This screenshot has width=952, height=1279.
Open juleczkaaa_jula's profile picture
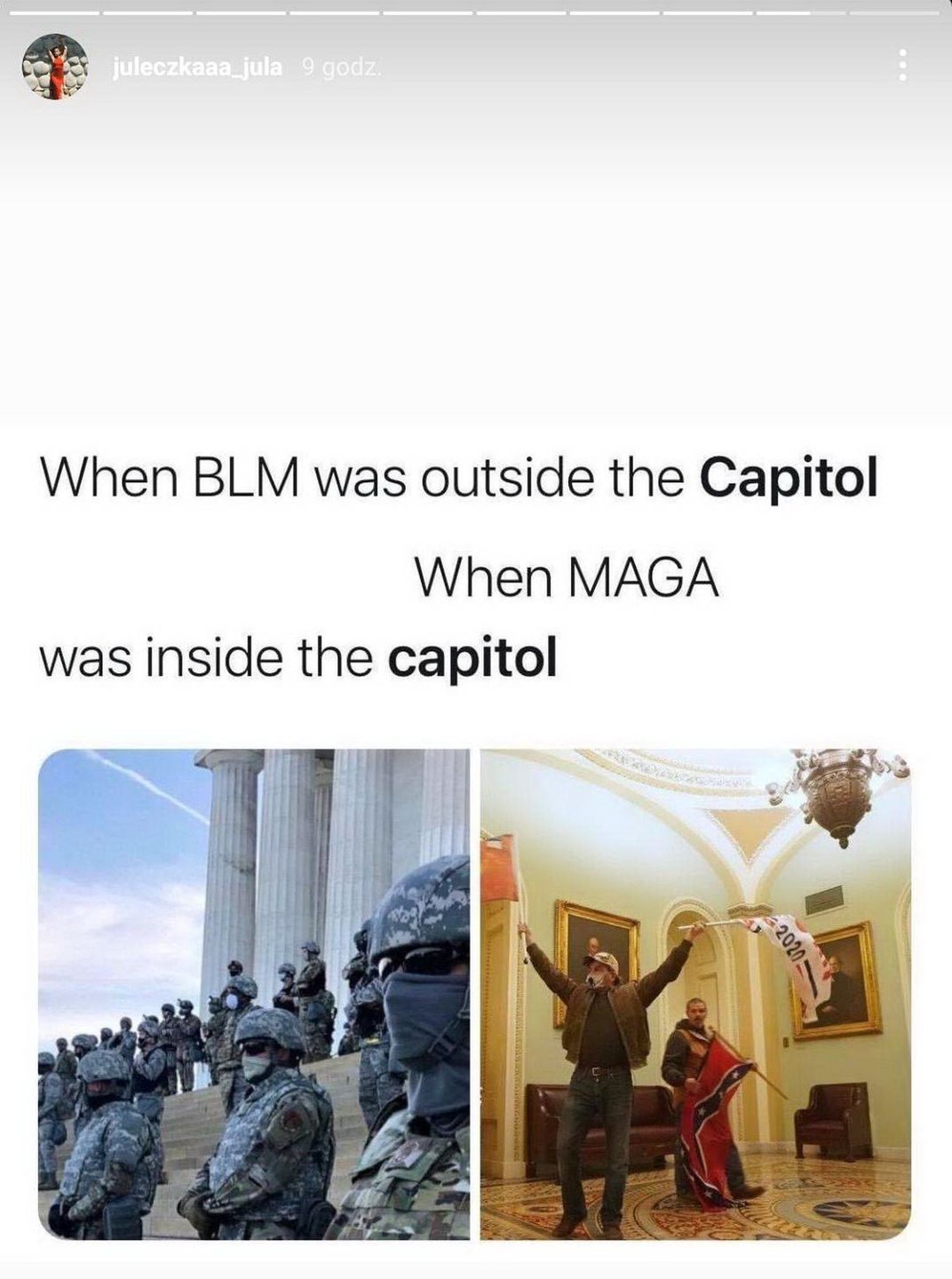pos(55,67)
